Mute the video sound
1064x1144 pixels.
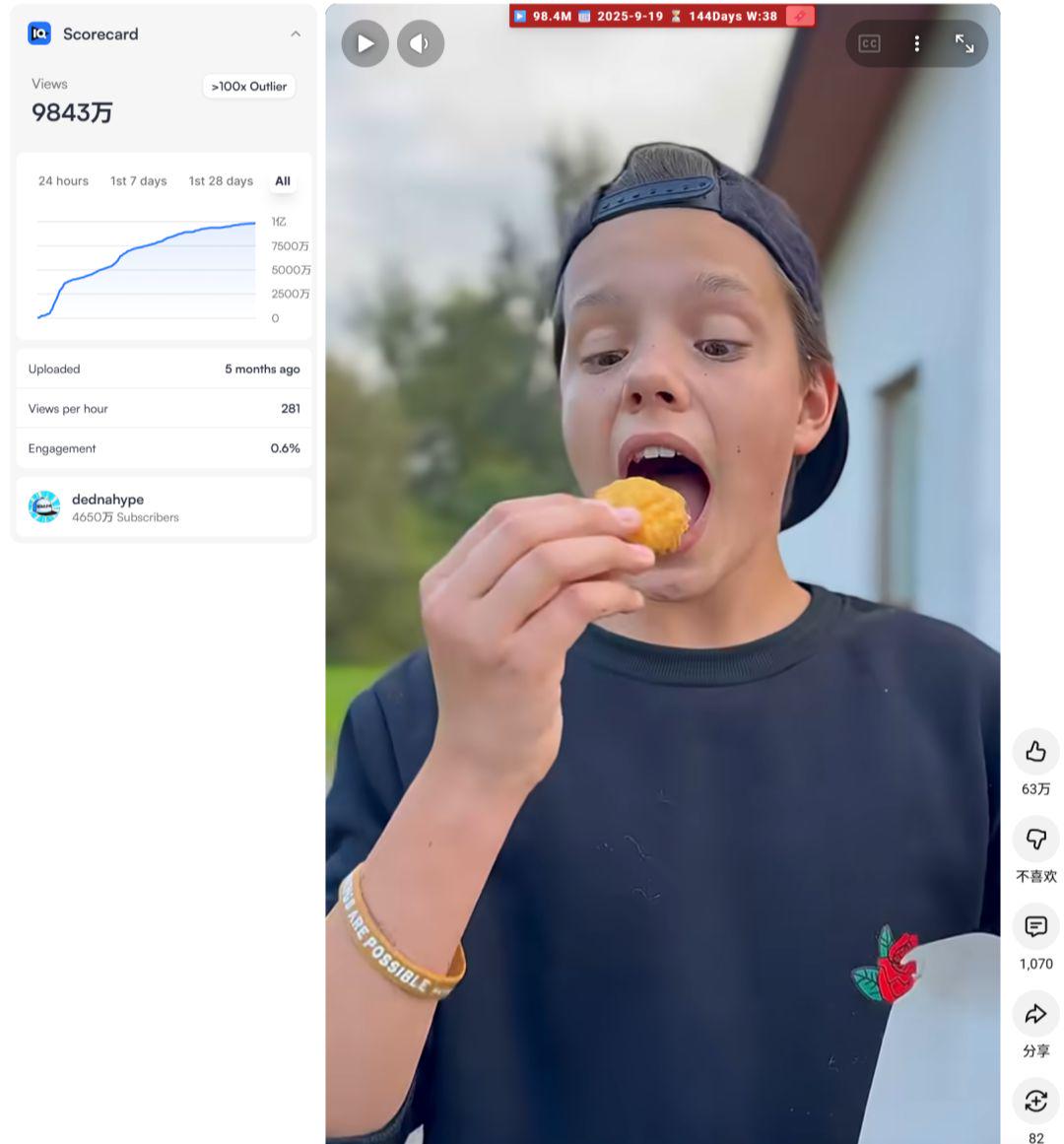click(x=421, y=43)
